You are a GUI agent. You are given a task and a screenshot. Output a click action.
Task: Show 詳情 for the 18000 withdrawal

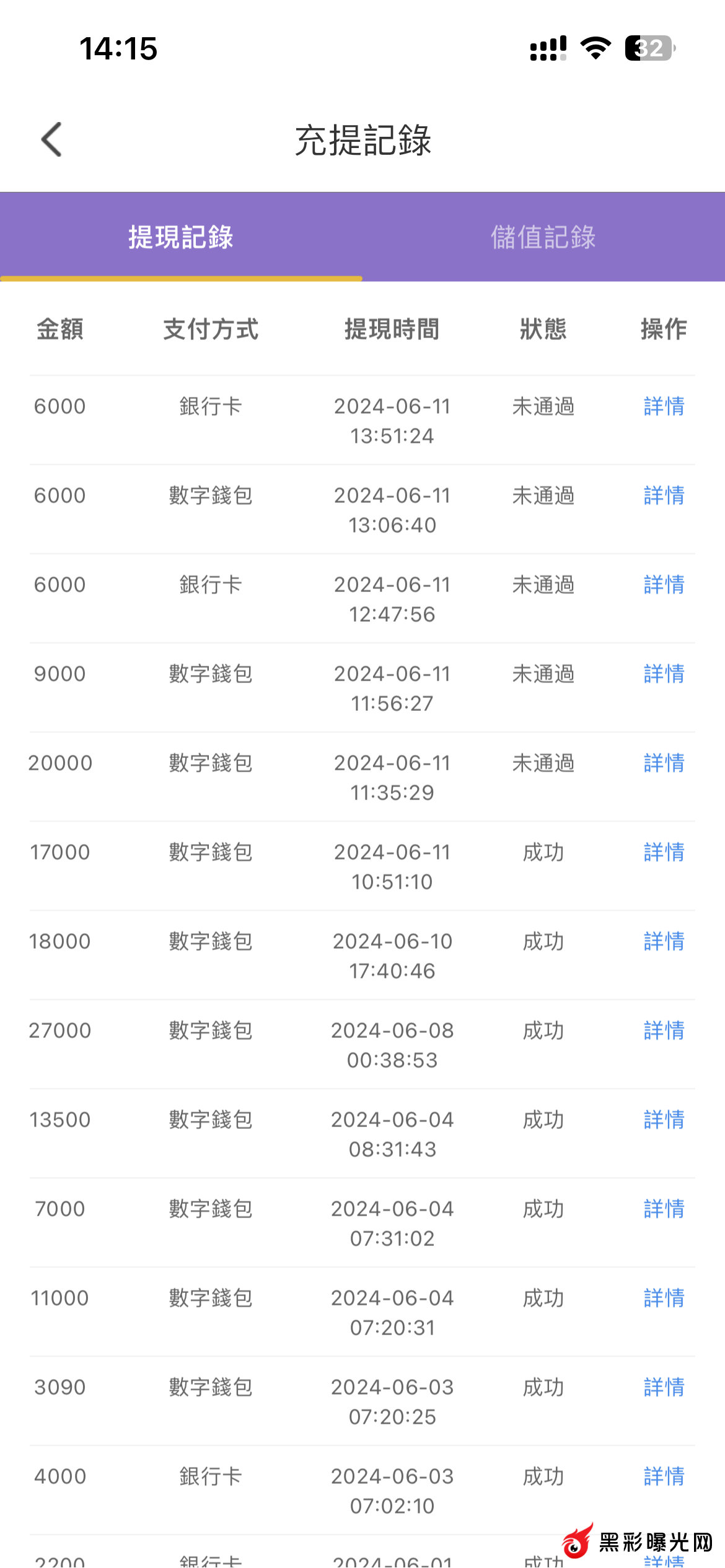pos(664,942)
